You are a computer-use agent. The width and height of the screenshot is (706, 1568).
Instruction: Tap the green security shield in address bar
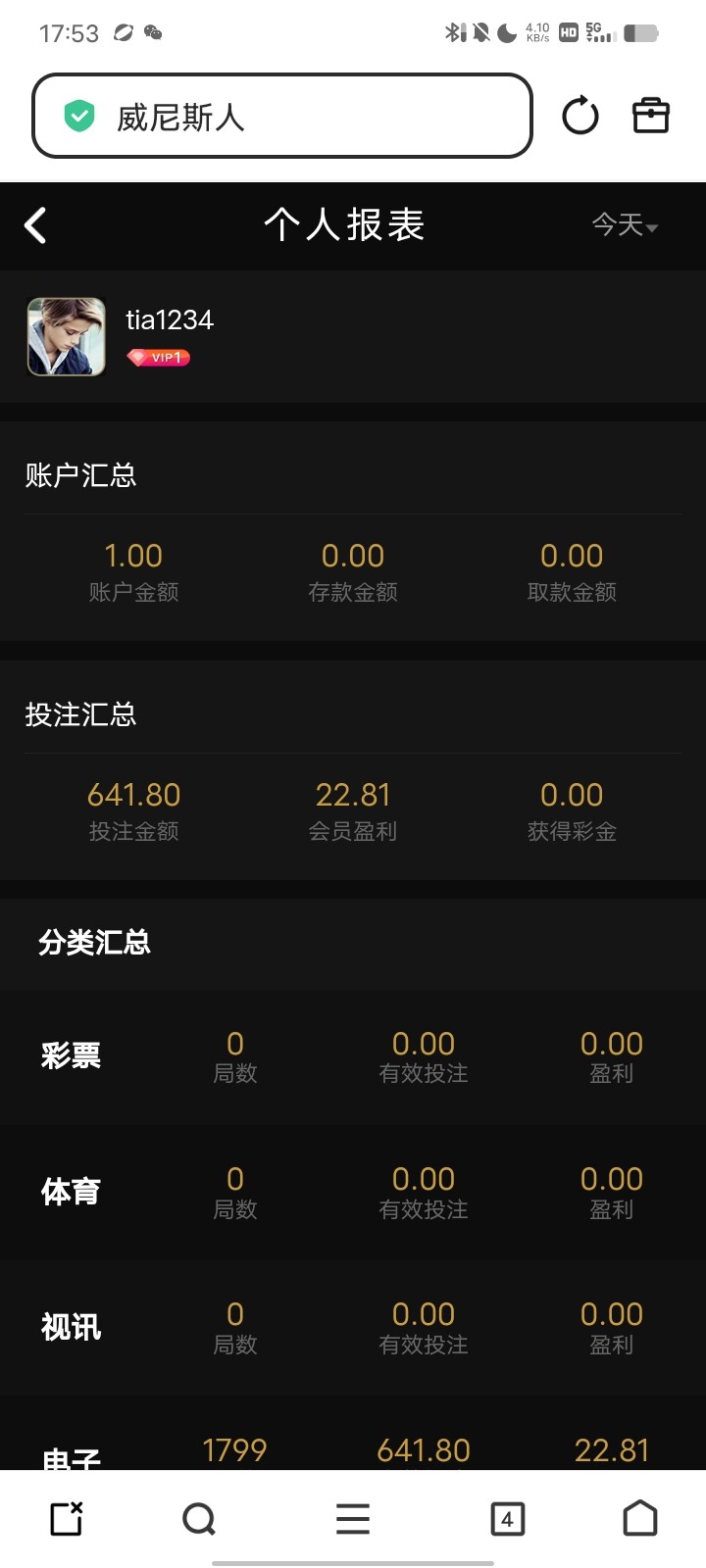click(x=78, y=116)
